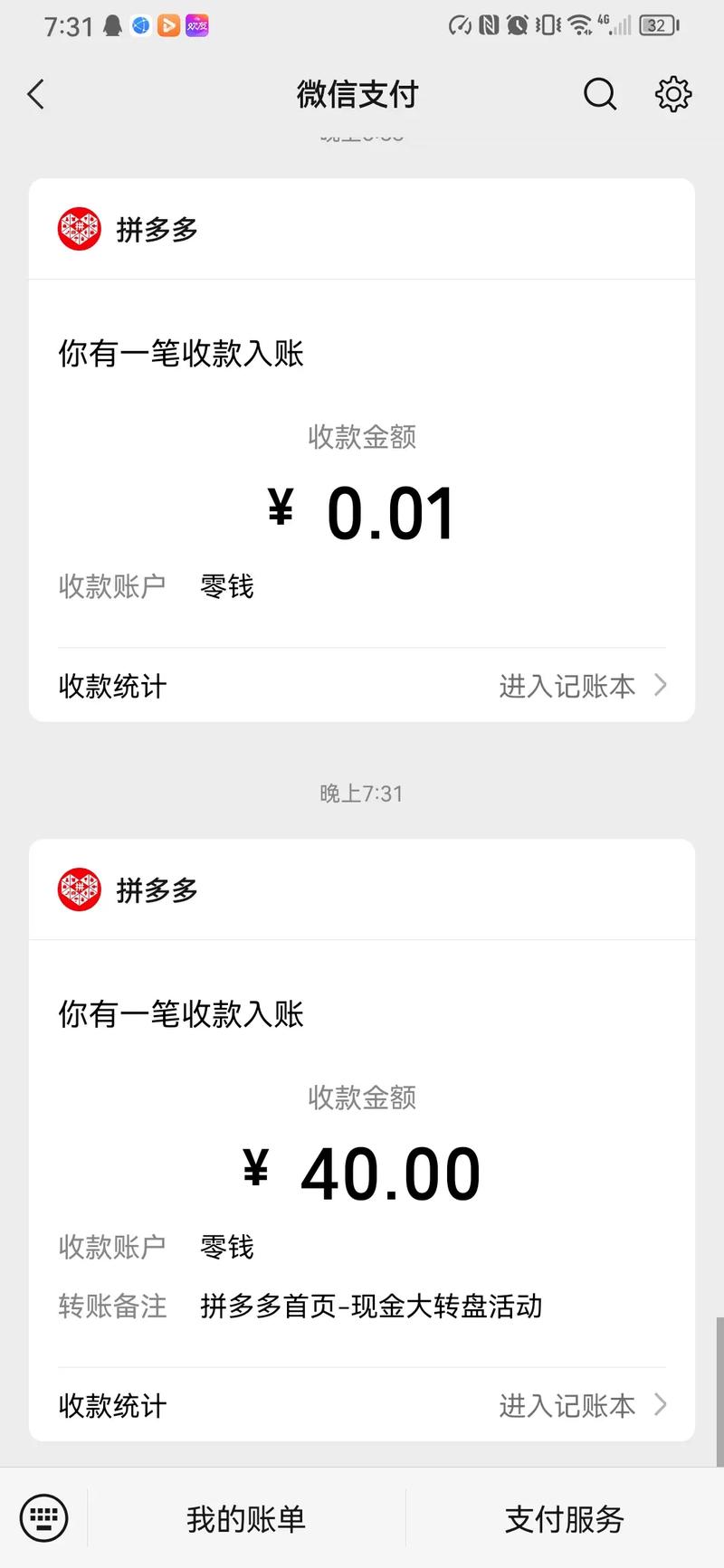This screenshot has width=724, height=1568.
Task: Open 进入记账本 under the ¥0.01 receipt
Action: 582,686
